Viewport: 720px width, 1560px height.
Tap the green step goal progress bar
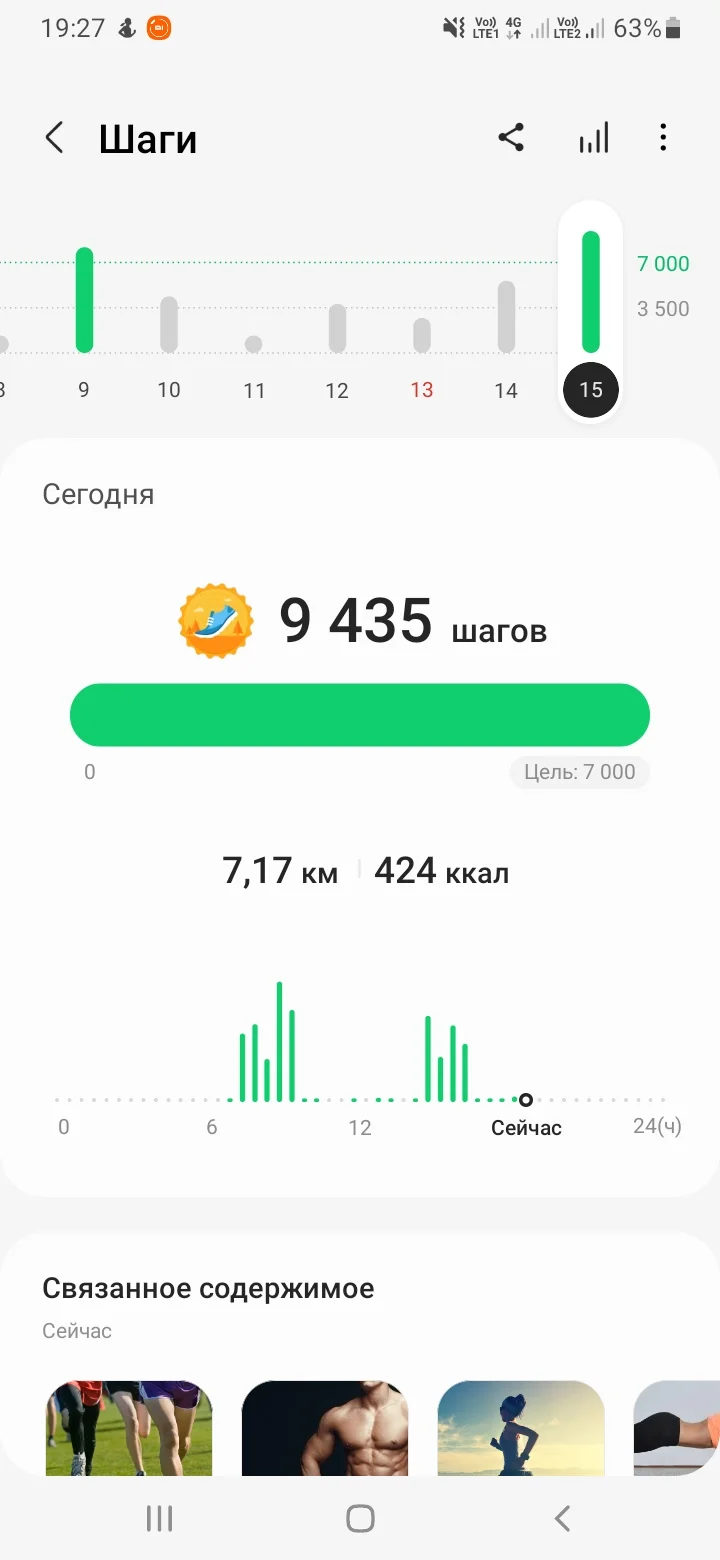click(x=359, y=714)
